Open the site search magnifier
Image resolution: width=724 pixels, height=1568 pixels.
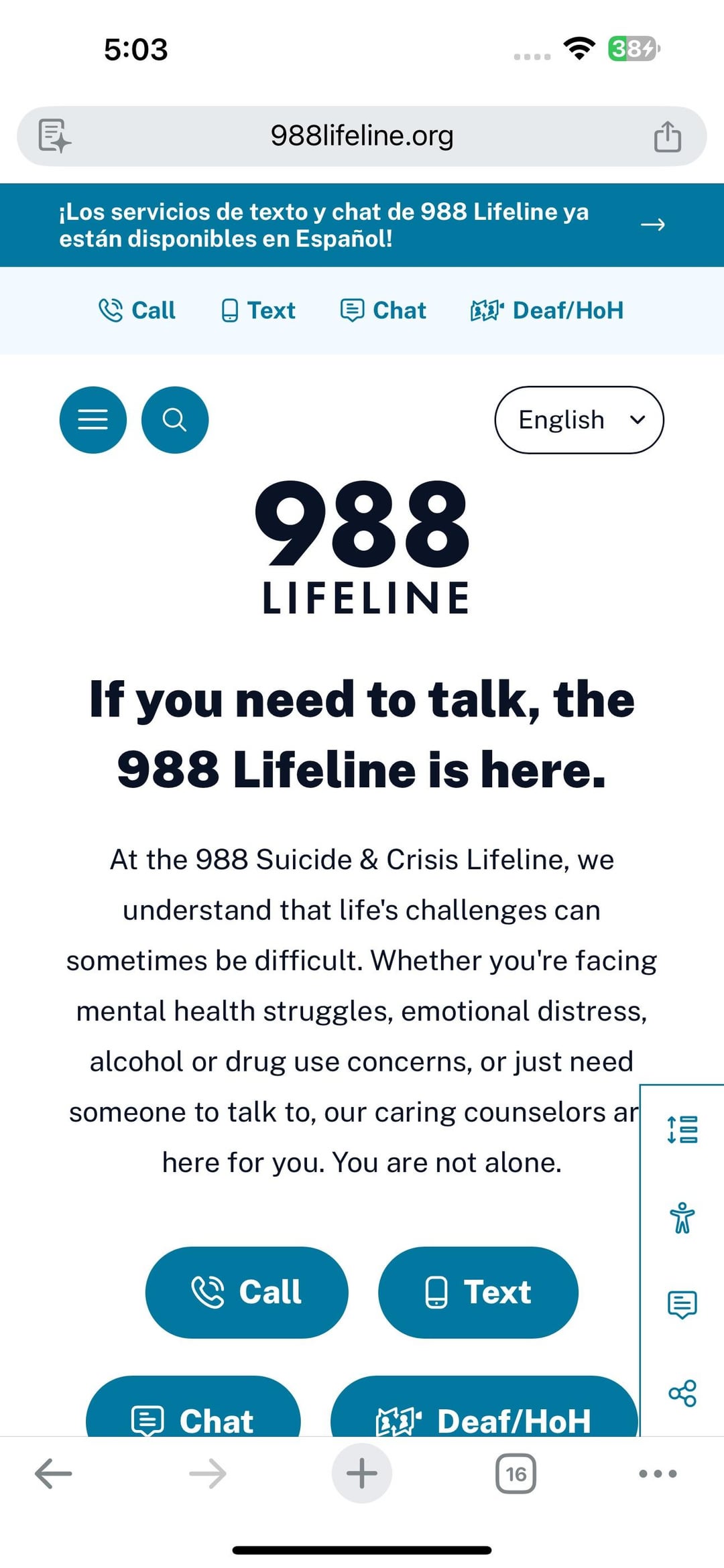pyautogui.click(x=175, y=420)
